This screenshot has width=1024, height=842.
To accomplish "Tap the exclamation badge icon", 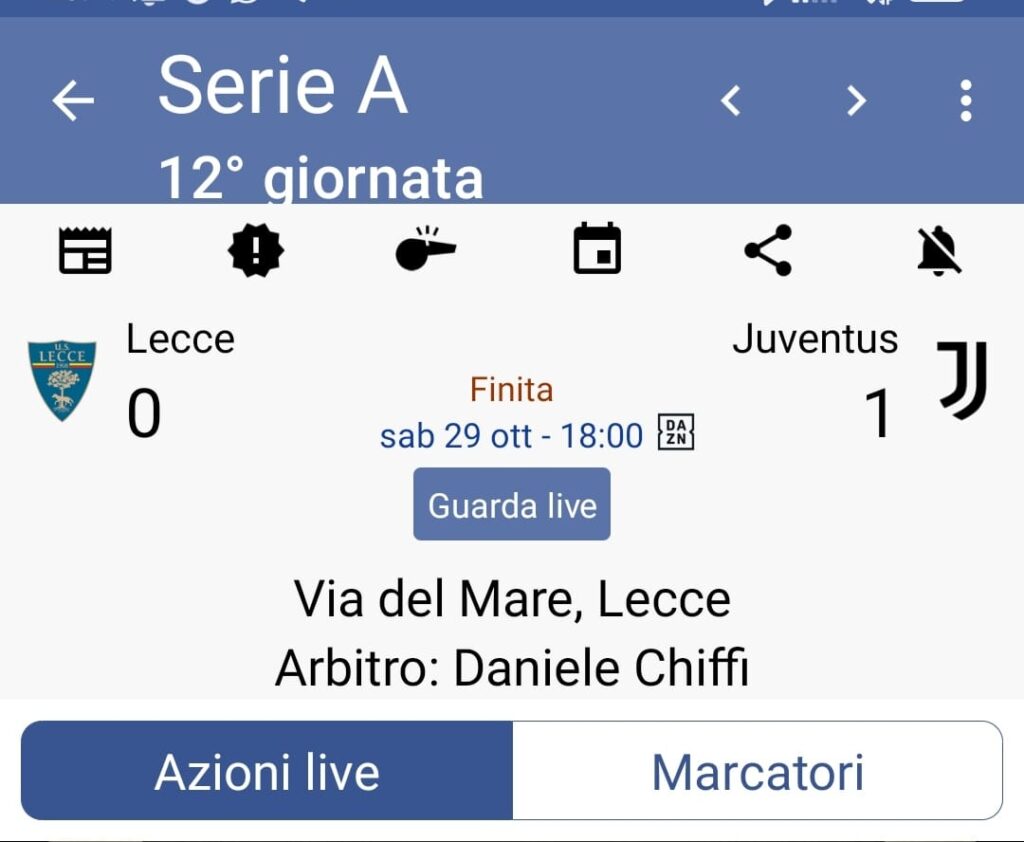I will tap(256, 250).
